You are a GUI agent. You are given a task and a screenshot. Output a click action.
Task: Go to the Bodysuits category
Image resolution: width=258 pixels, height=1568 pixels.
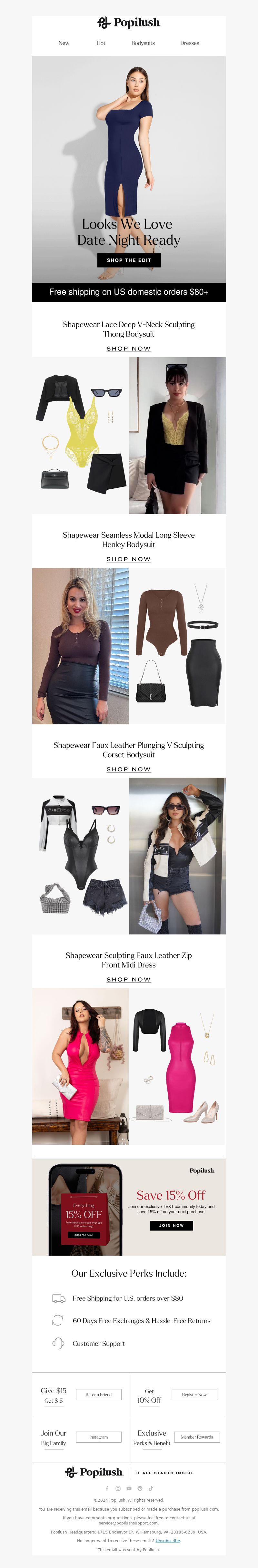tap(143, 43)
